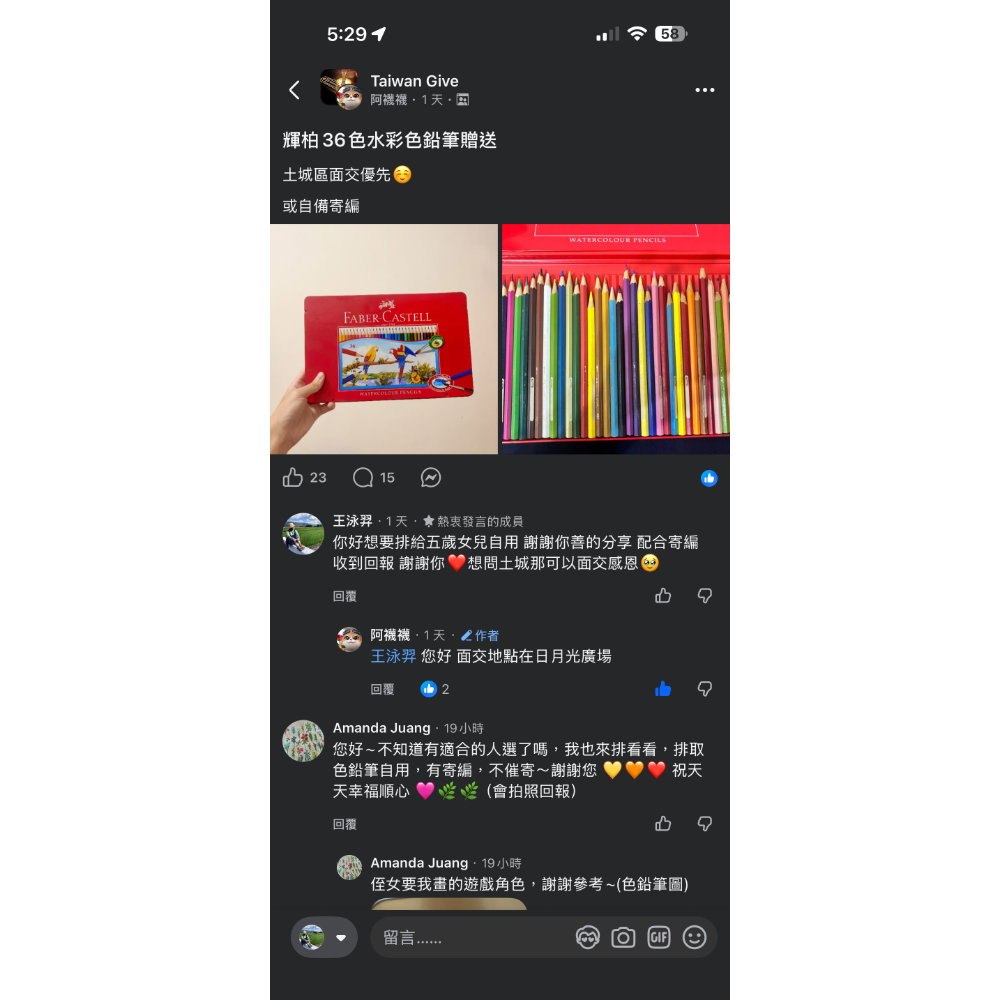Open the GIF picker
Viewport: 1000px width, 1000px height.
click(659, 938)
